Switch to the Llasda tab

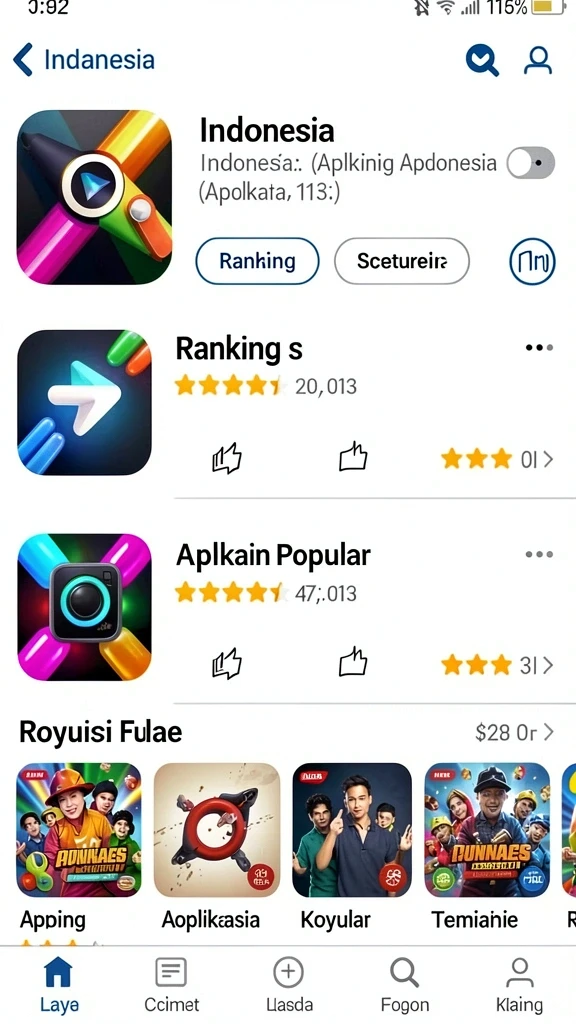[x=289, y=985]
